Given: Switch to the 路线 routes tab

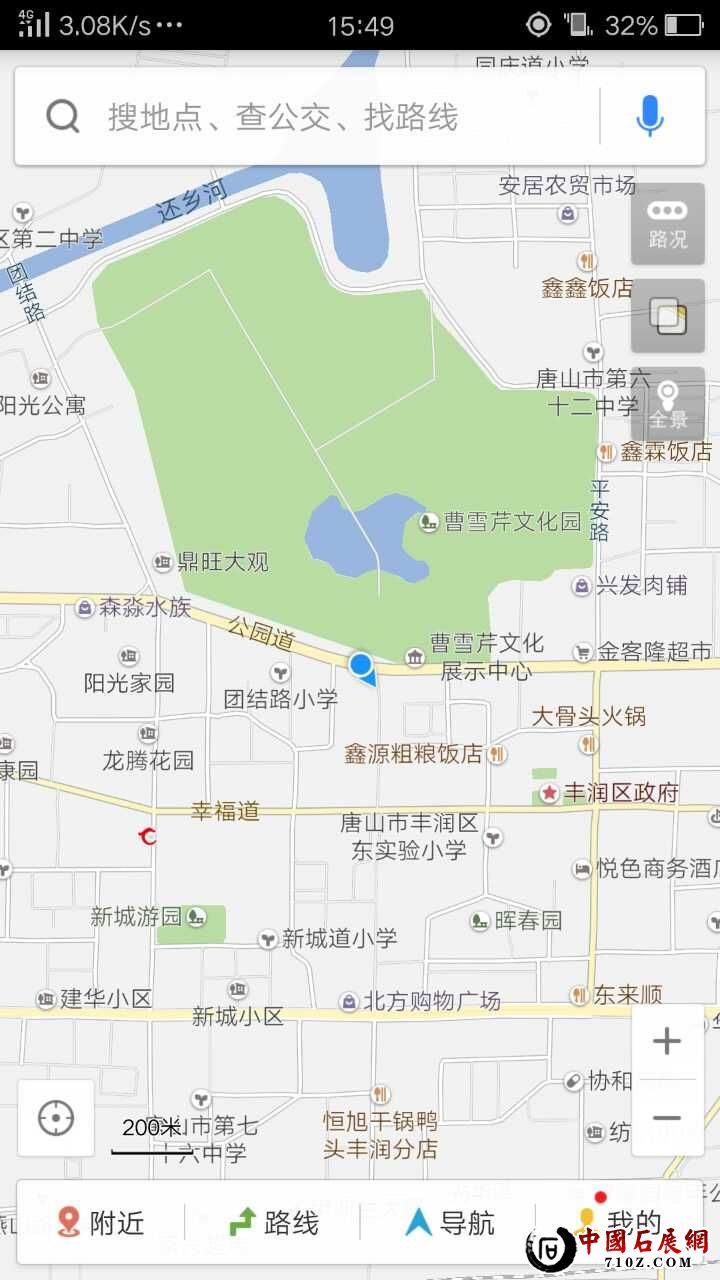Looking at the screenshot, I should (x=274, y=1222).
